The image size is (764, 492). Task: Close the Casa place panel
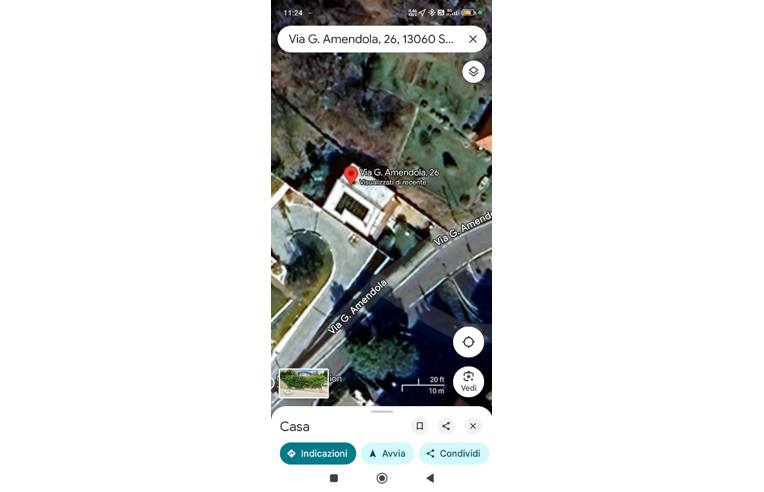(x=473, y=426)
